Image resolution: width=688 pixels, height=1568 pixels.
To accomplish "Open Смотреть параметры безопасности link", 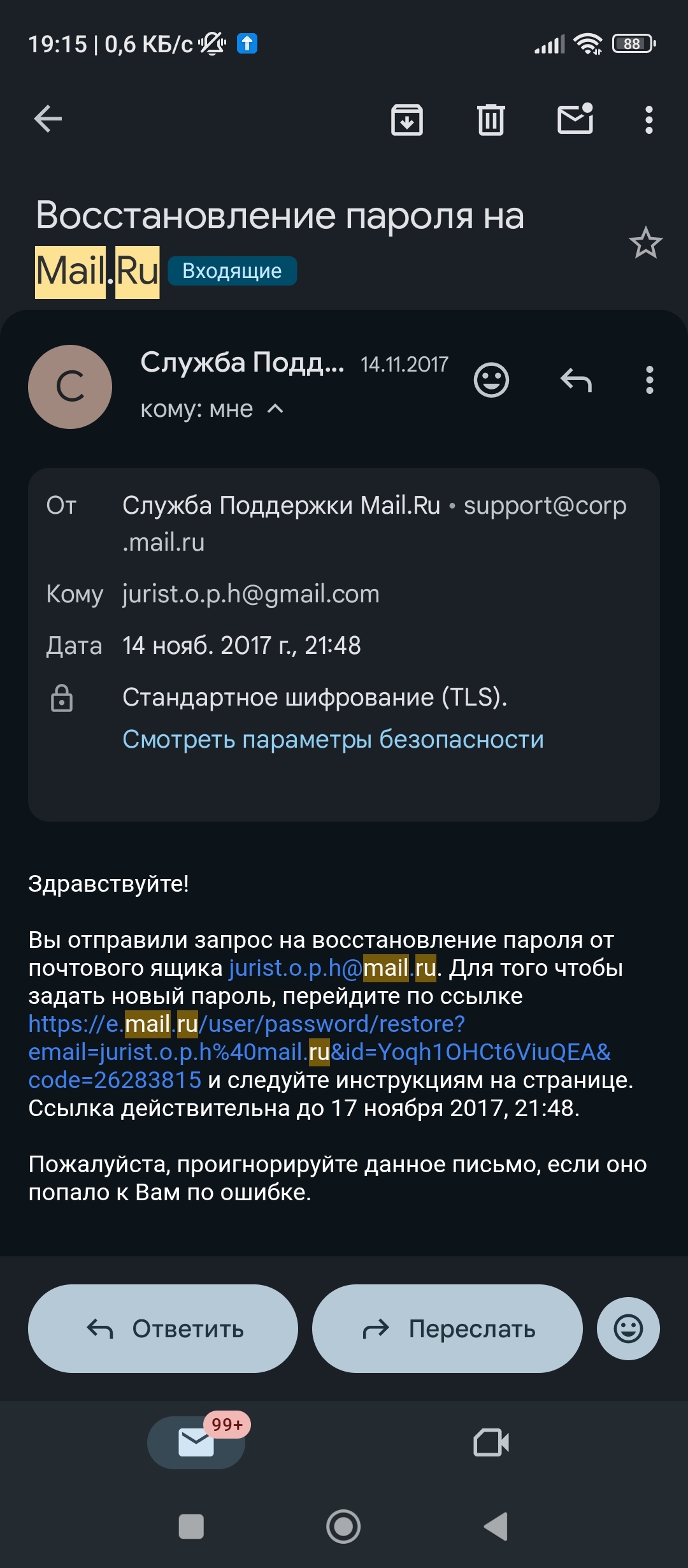I will coord(333,739).
